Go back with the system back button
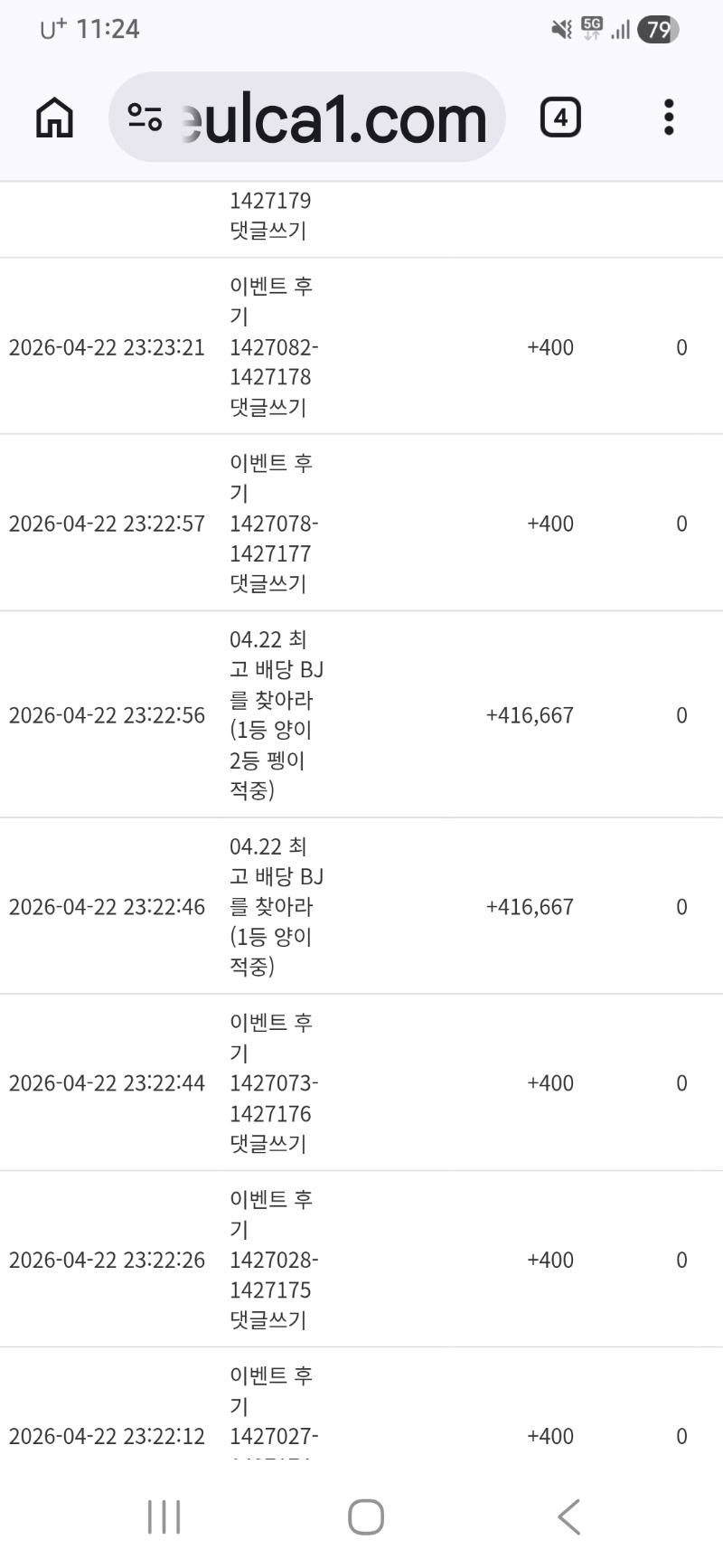 (x=568, y=1516)
